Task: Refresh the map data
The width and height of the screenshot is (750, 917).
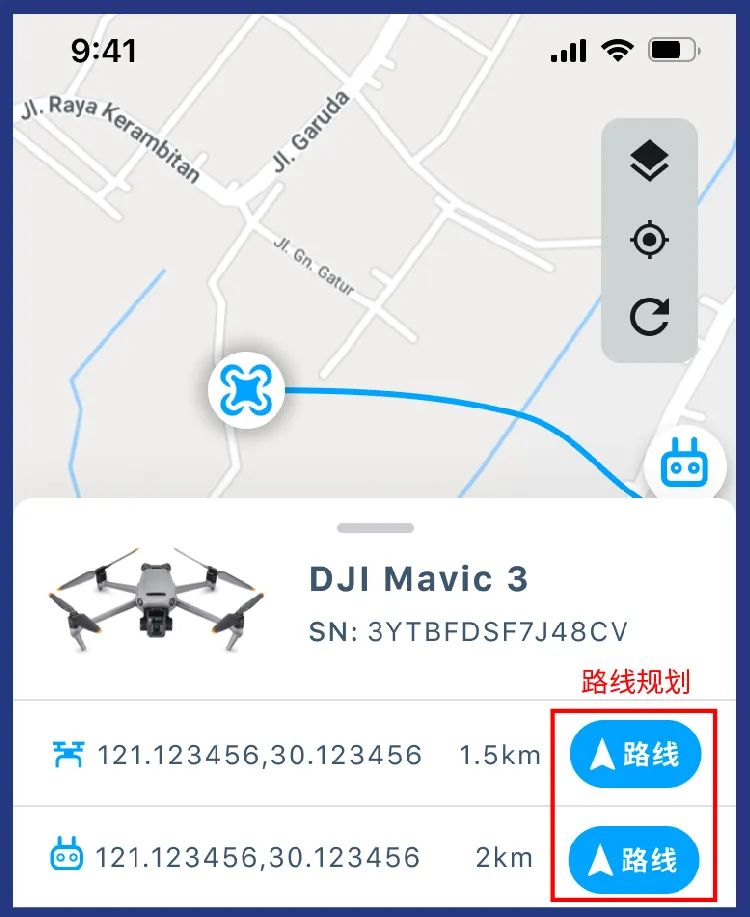Action: [649, 318]
